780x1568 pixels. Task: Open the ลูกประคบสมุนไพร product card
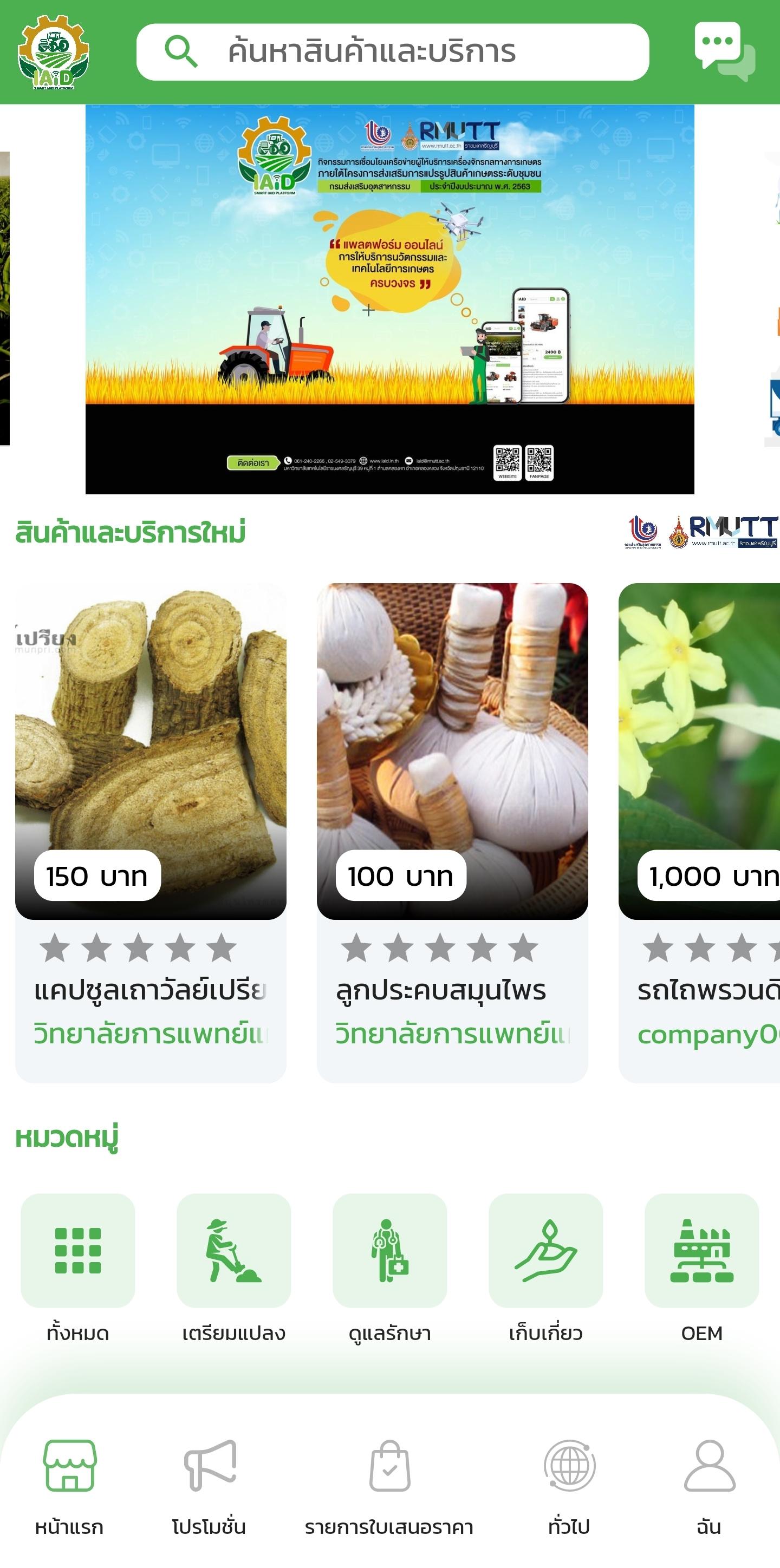(x=452, y=832)
